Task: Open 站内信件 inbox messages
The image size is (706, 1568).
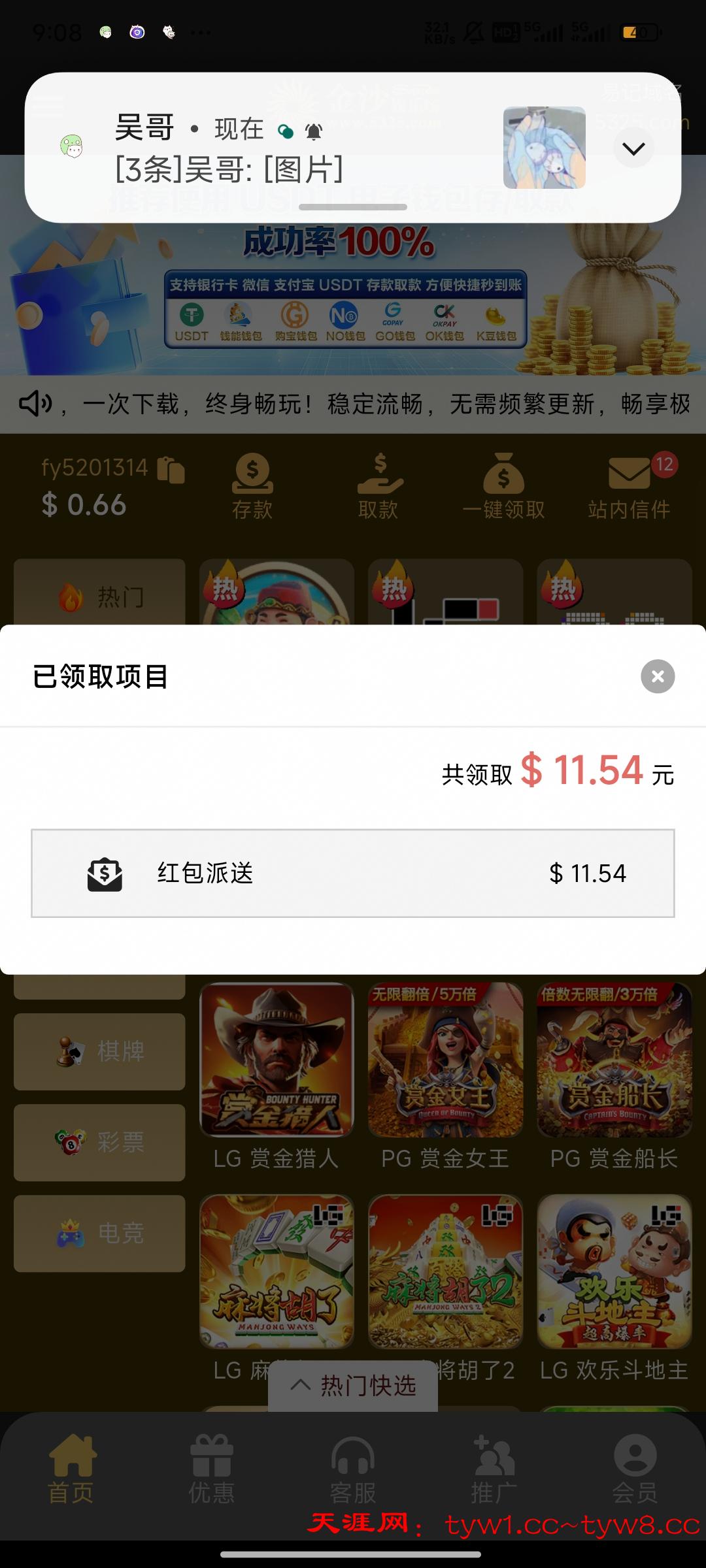Action: 629,487
